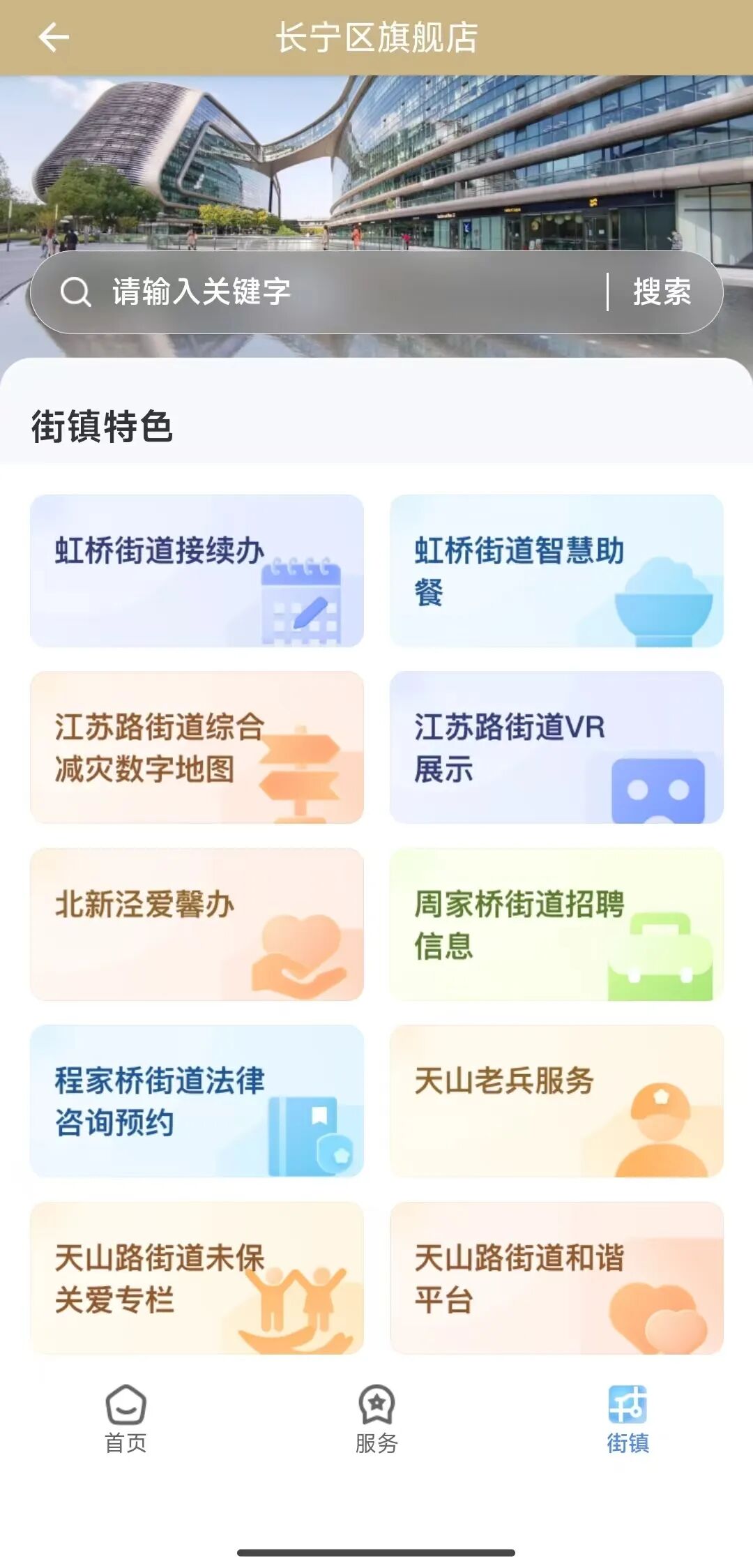The width and height of the screenshot is (753, 1568).
Task: Go back using the top arrow
Action: (x=54, y=38)
